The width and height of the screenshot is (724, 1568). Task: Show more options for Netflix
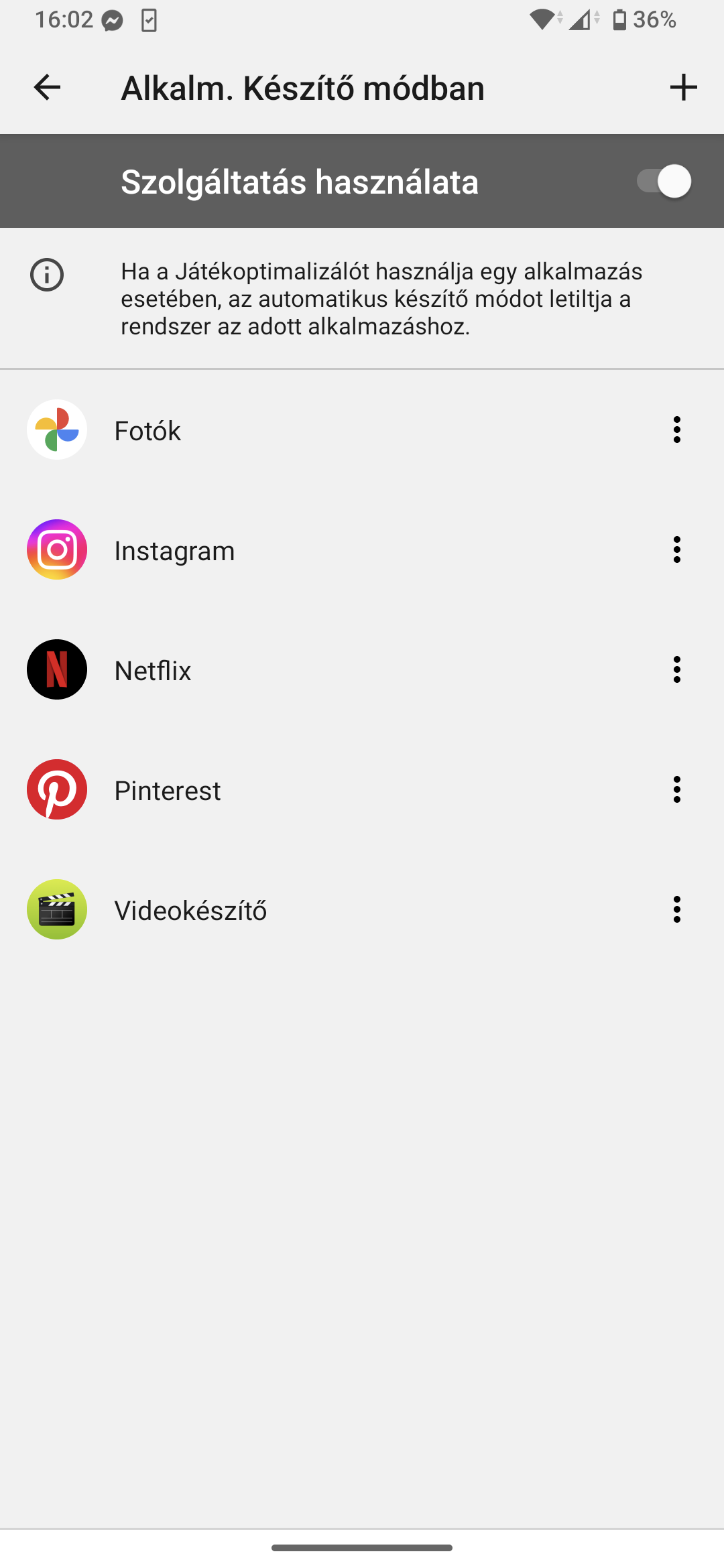(x=677, y=669)
